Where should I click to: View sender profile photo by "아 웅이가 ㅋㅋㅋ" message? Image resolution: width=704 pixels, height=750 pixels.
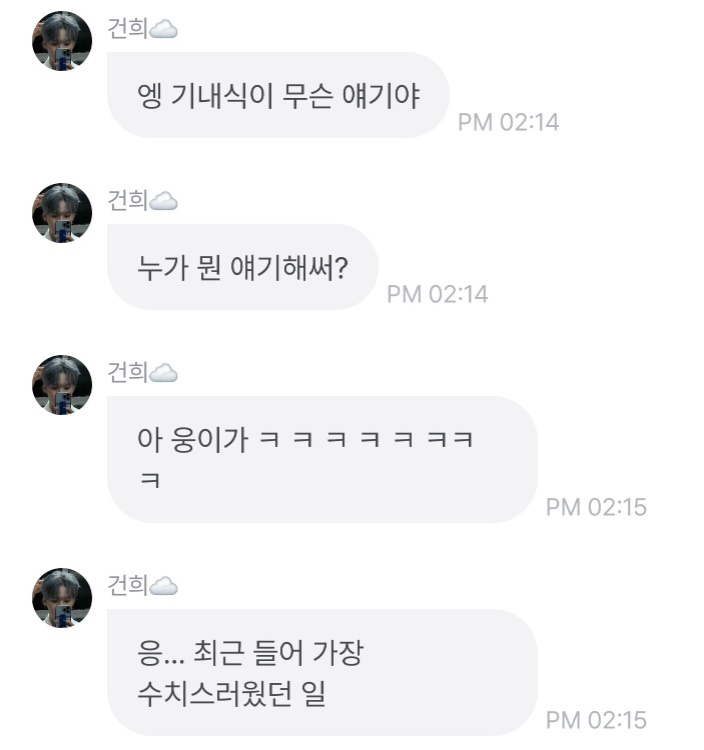[x=62, y=385]
